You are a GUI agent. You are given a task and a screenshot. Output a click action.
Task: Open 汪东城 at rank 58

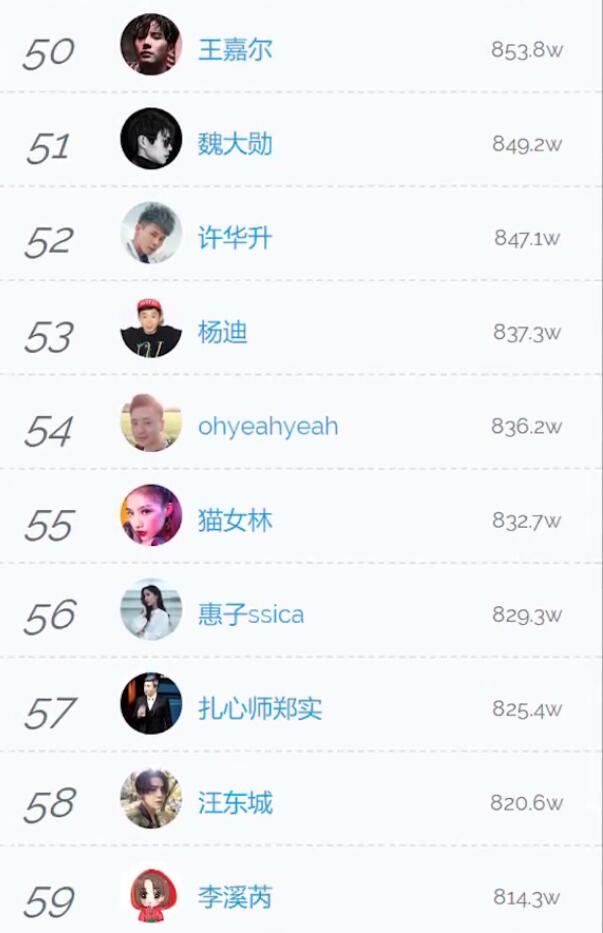click(235, 803)
